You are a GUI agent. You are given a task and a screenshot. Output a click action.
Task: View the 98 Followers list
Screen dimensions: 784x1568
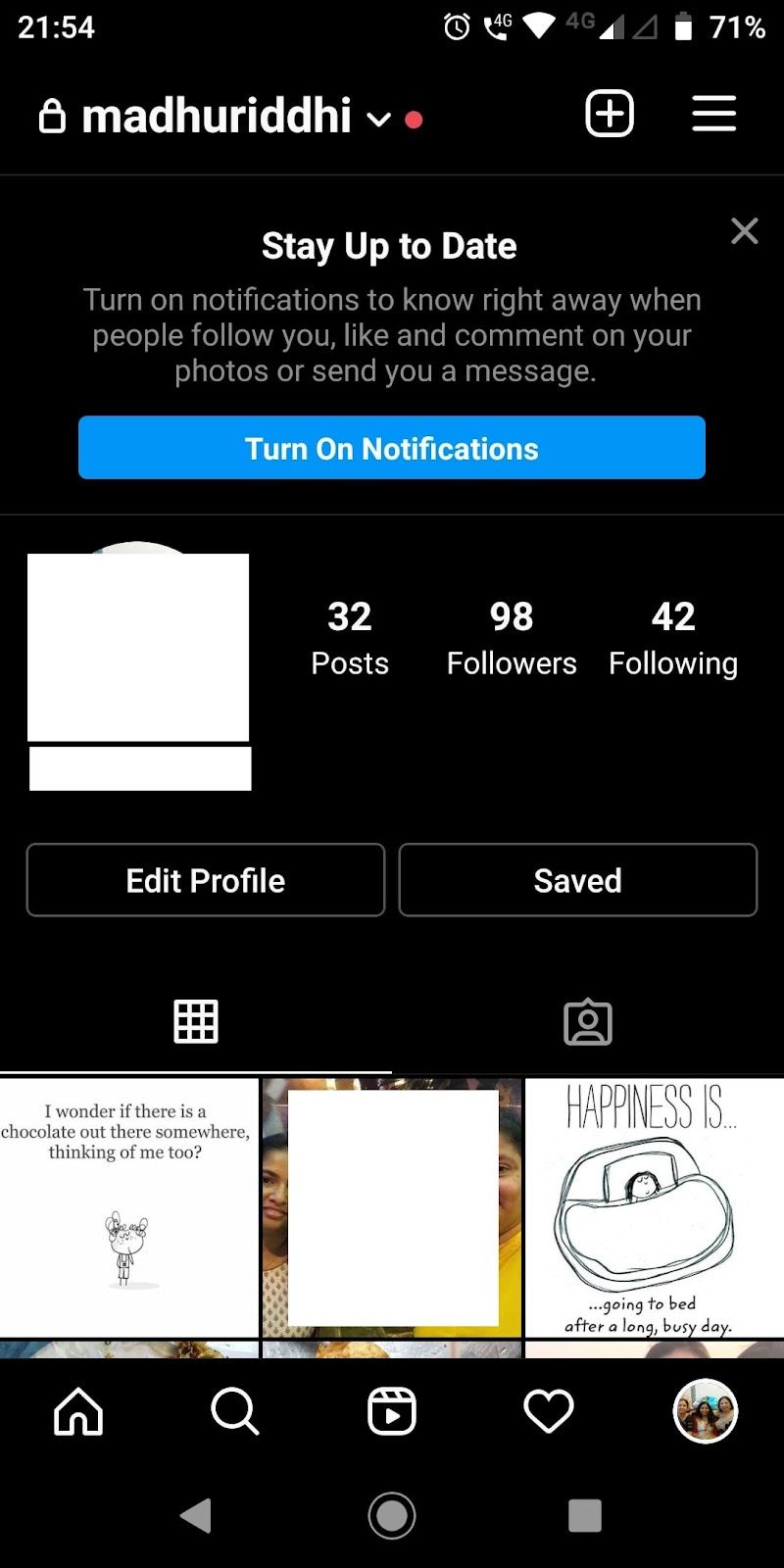[x=512, y=638]
